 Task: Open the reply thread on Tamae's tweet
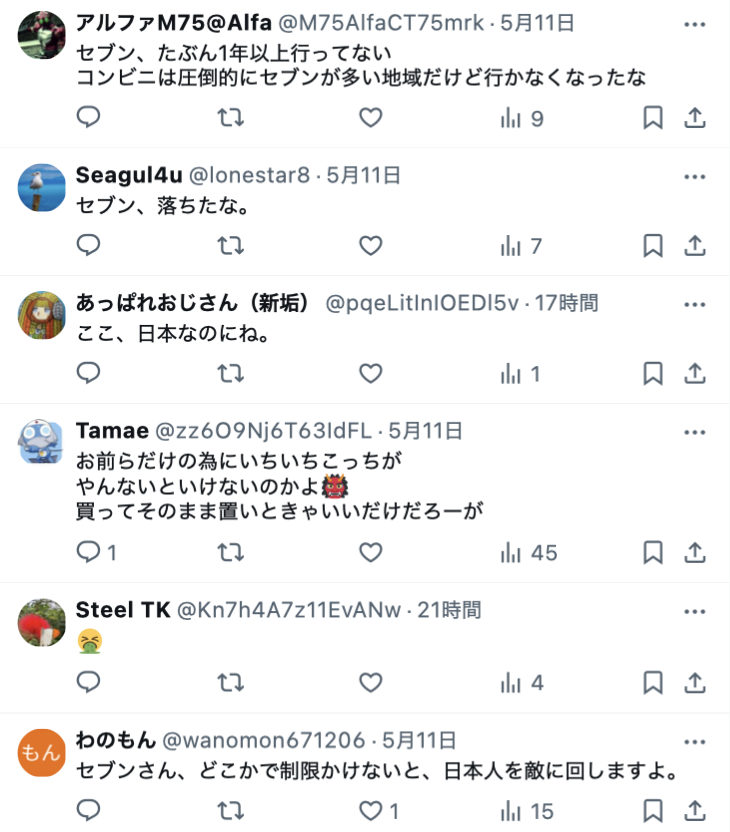89,552
